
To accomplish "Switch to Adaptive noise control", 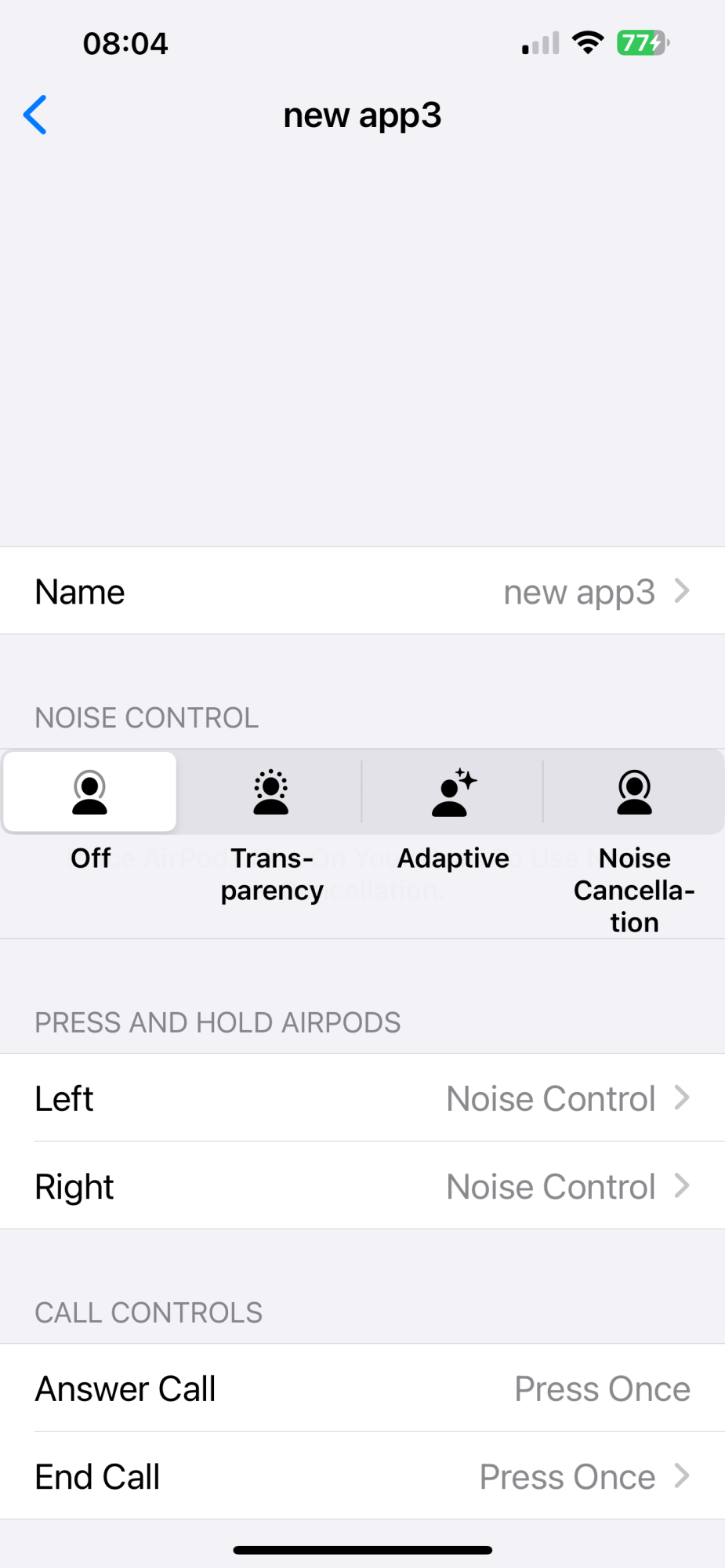I will click(453, 793).
